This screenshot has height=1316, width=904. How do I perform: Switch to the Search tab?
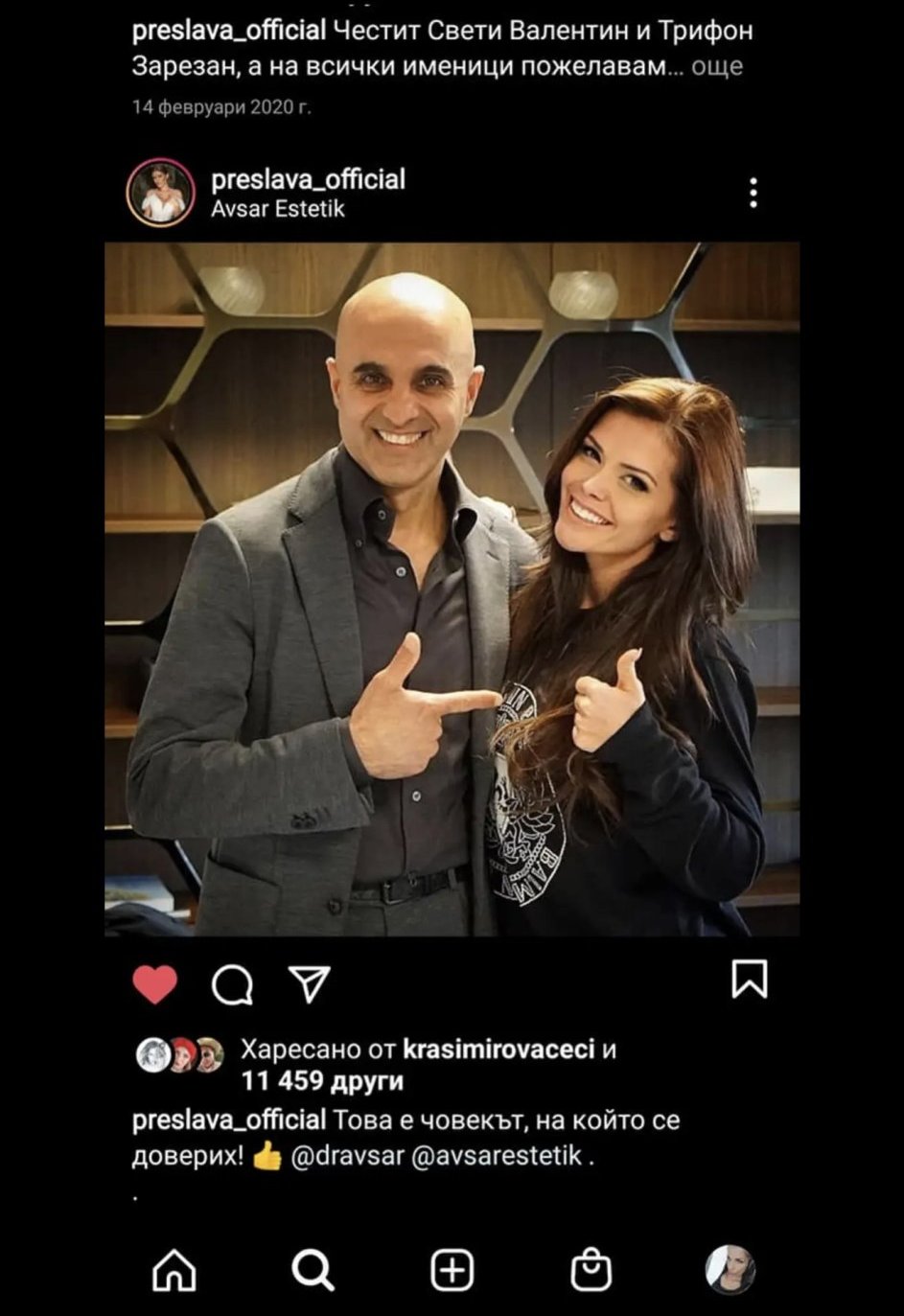tap(313, 1271)
